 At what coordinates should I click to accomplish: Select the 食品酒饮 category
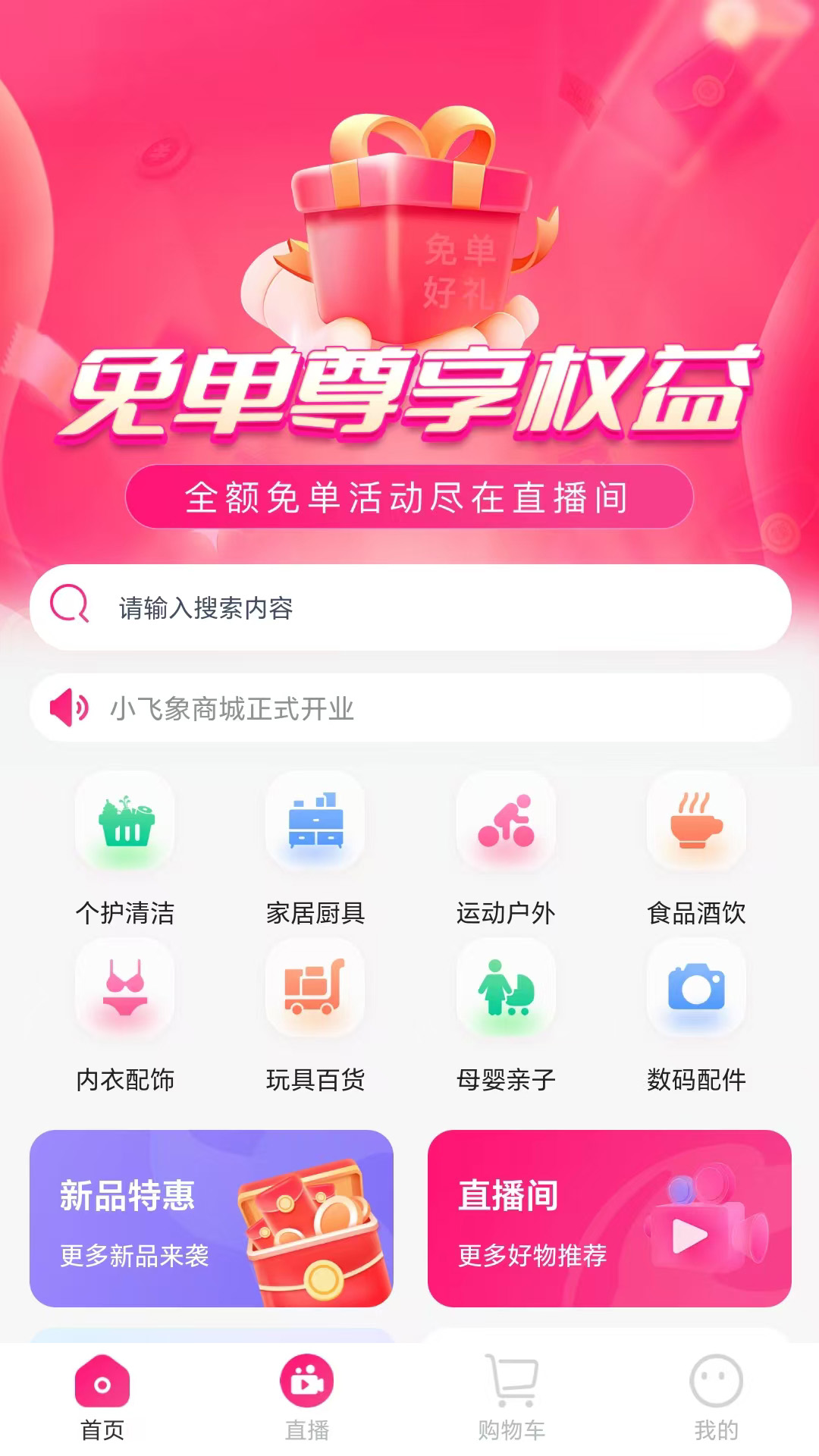696,848
